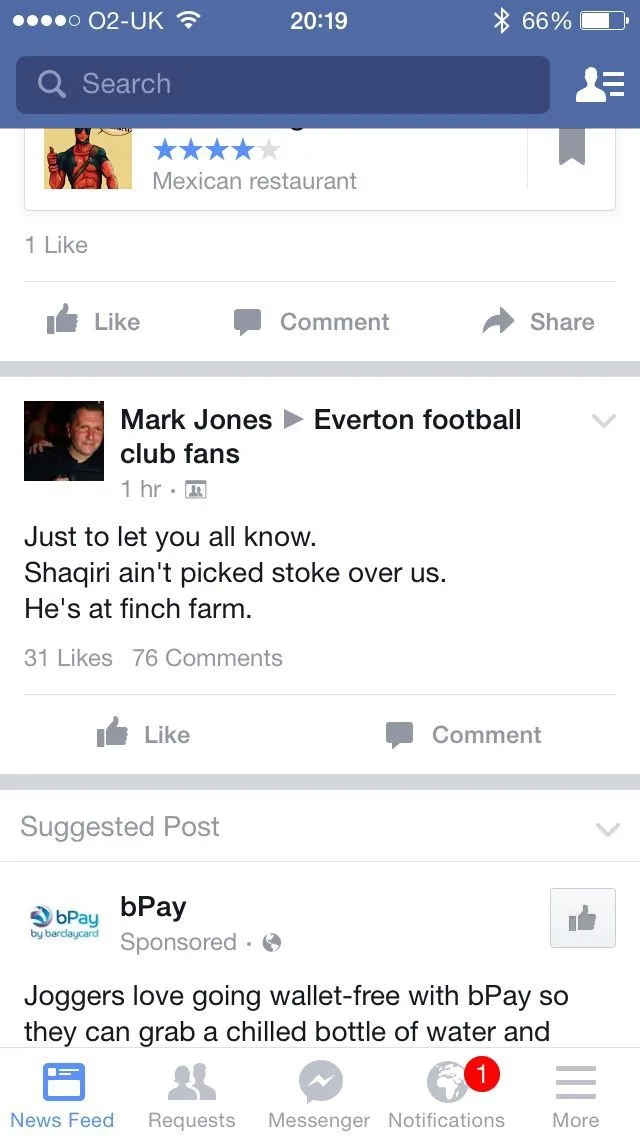640x1136 pixels.
Task: Open the friends list icon in header
Action: tap(600, 86)
